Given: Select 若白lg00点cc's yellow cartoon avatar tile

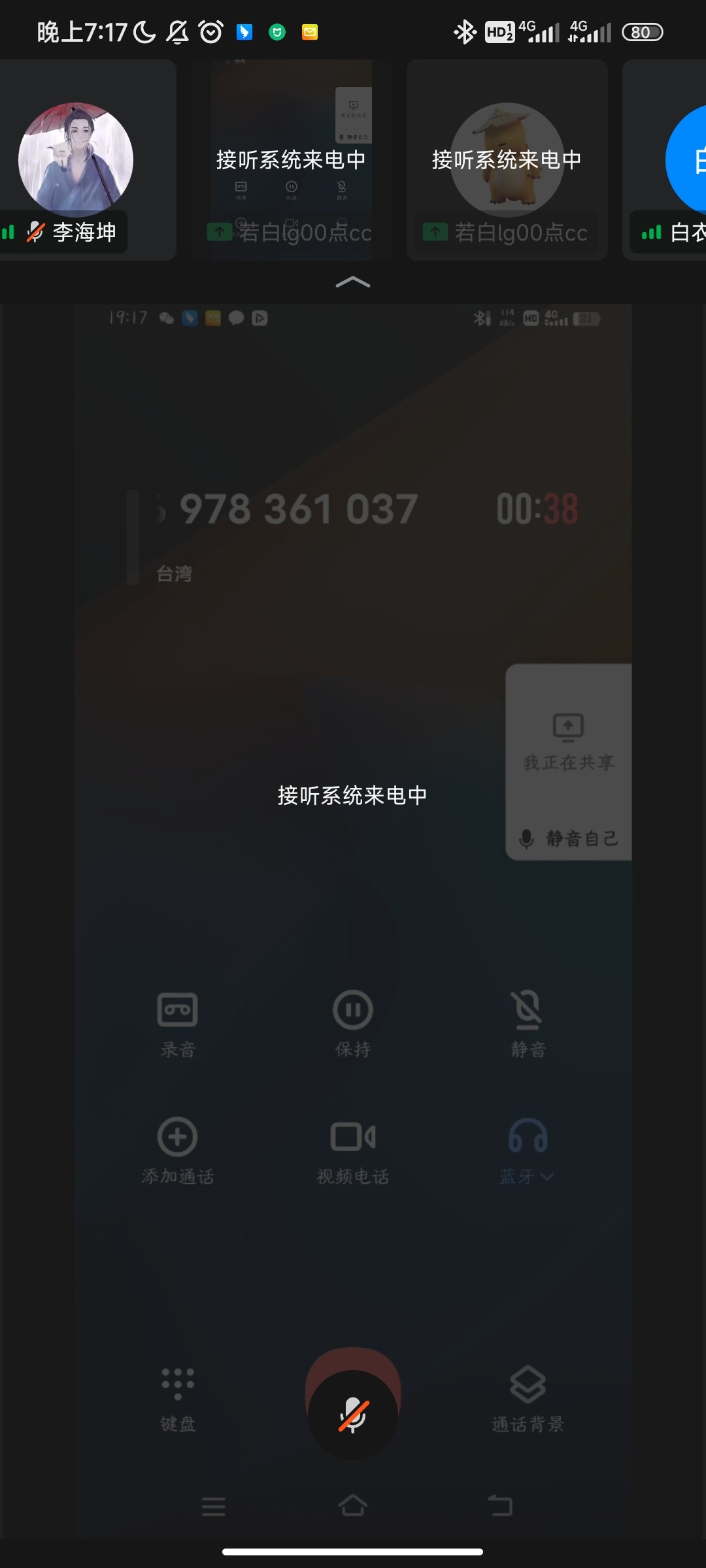Looking at the screenshot, I should (x=507, y=161).
